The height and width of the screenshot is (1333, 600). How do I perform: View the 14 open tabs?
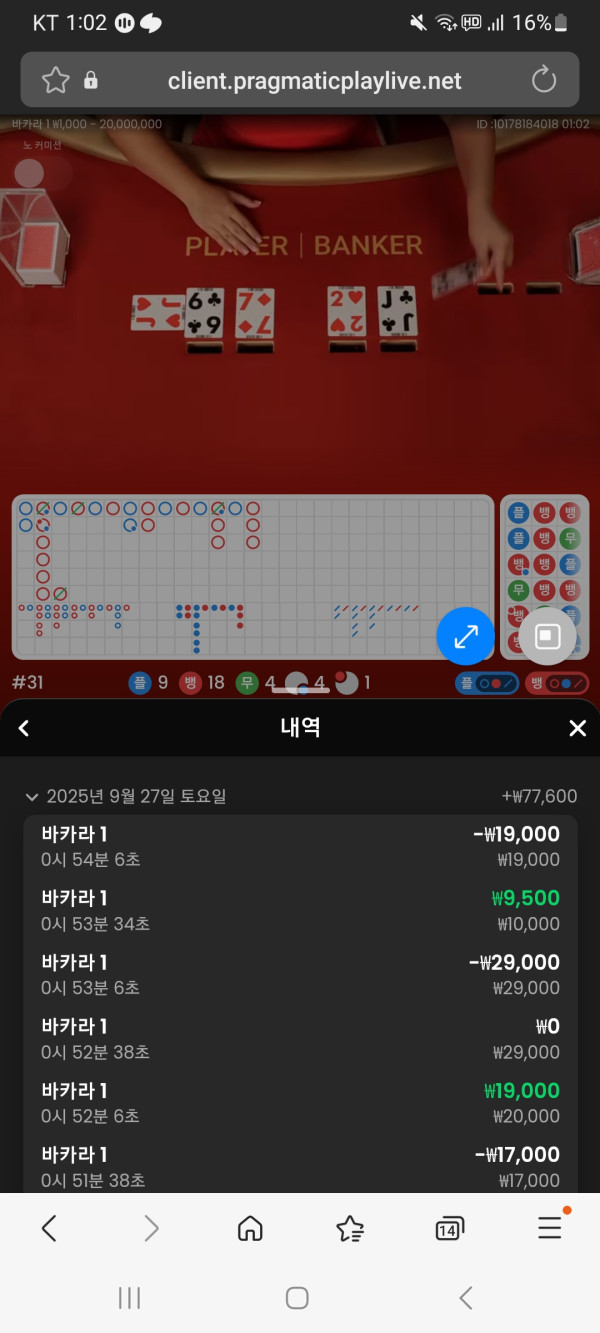pyautogui.click(x=450, y=1229)
